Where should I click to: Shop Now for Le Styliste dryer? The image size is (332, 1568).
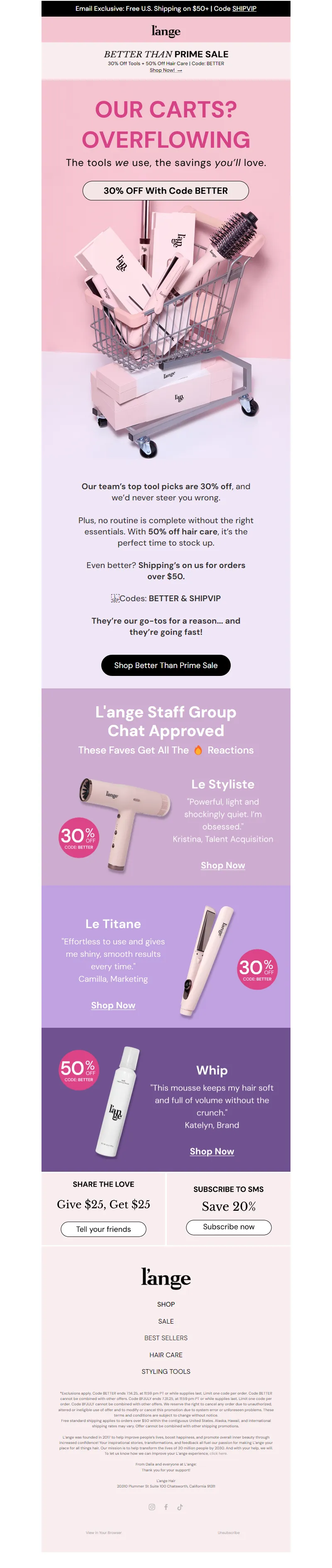pos(223,865)
